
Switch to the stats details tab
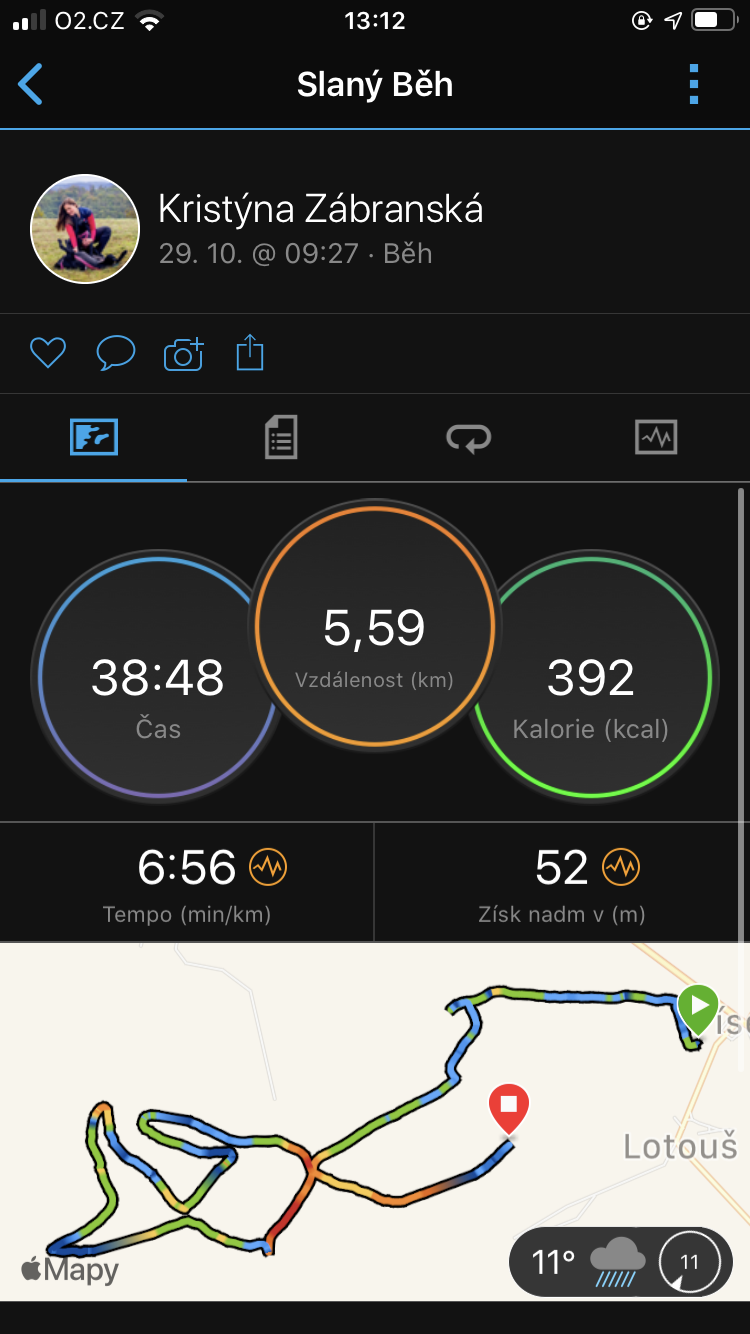pyautogui.click(x=281, y=438)
